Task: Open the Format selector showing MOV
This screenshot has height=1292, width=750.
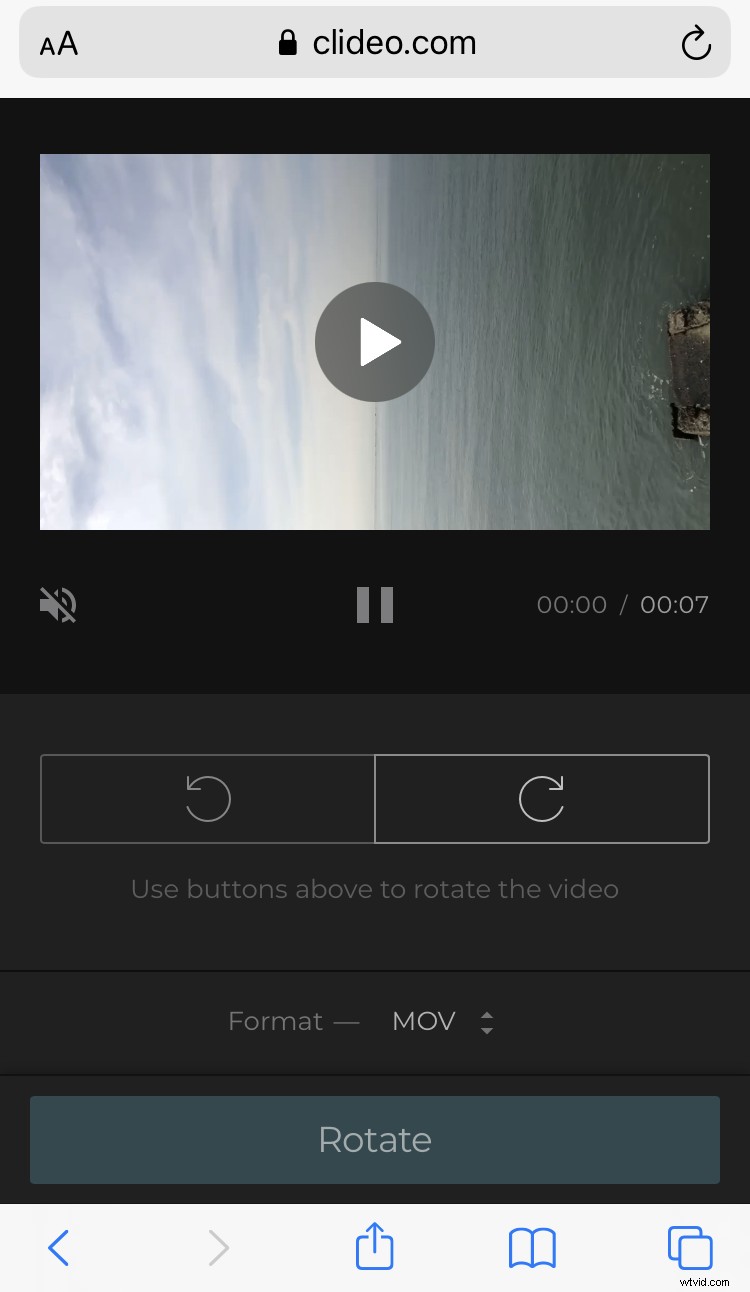Action: pyautogui.click(x=423, y=1020)
